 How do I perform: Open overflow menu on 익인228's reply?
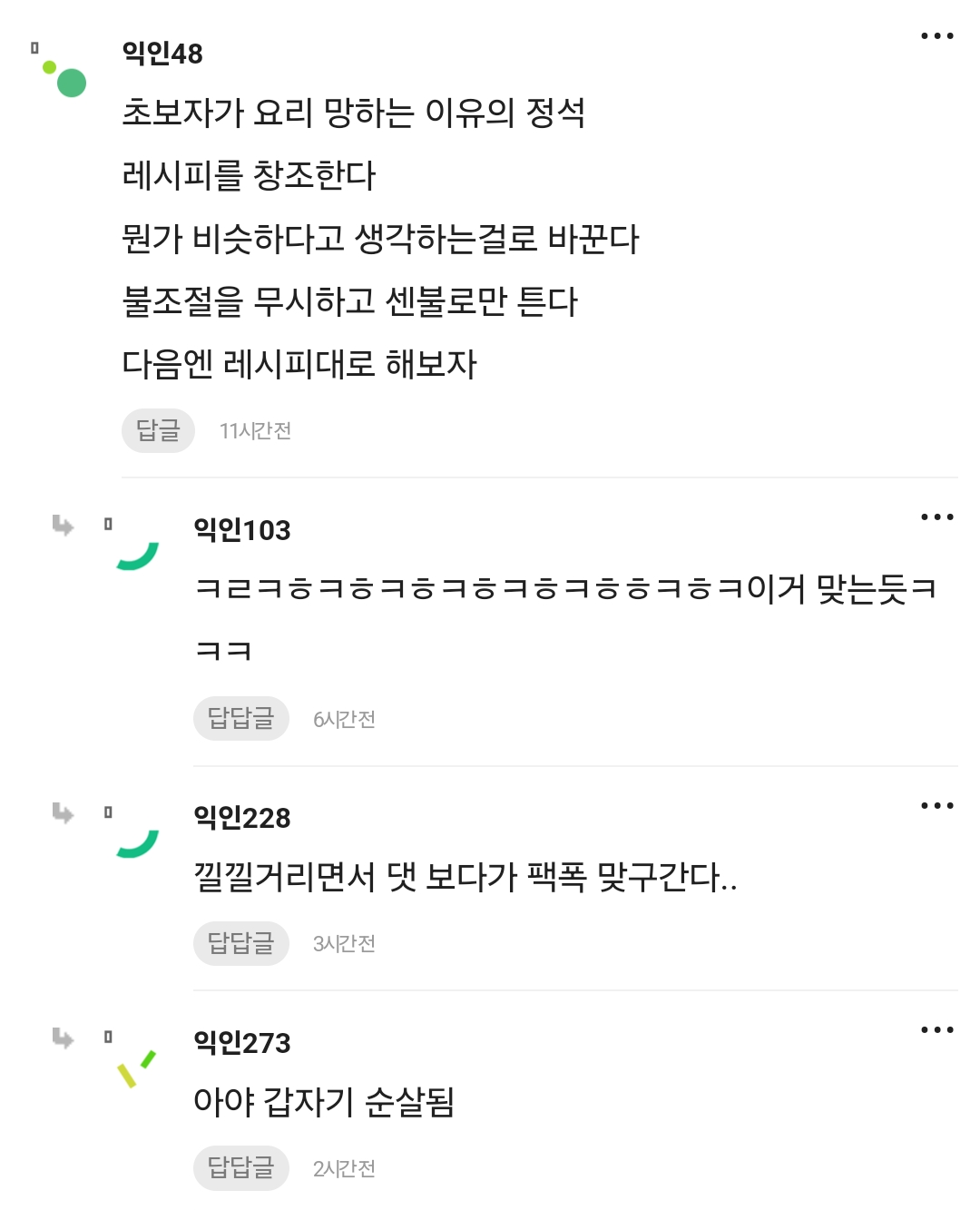point(936,806)
